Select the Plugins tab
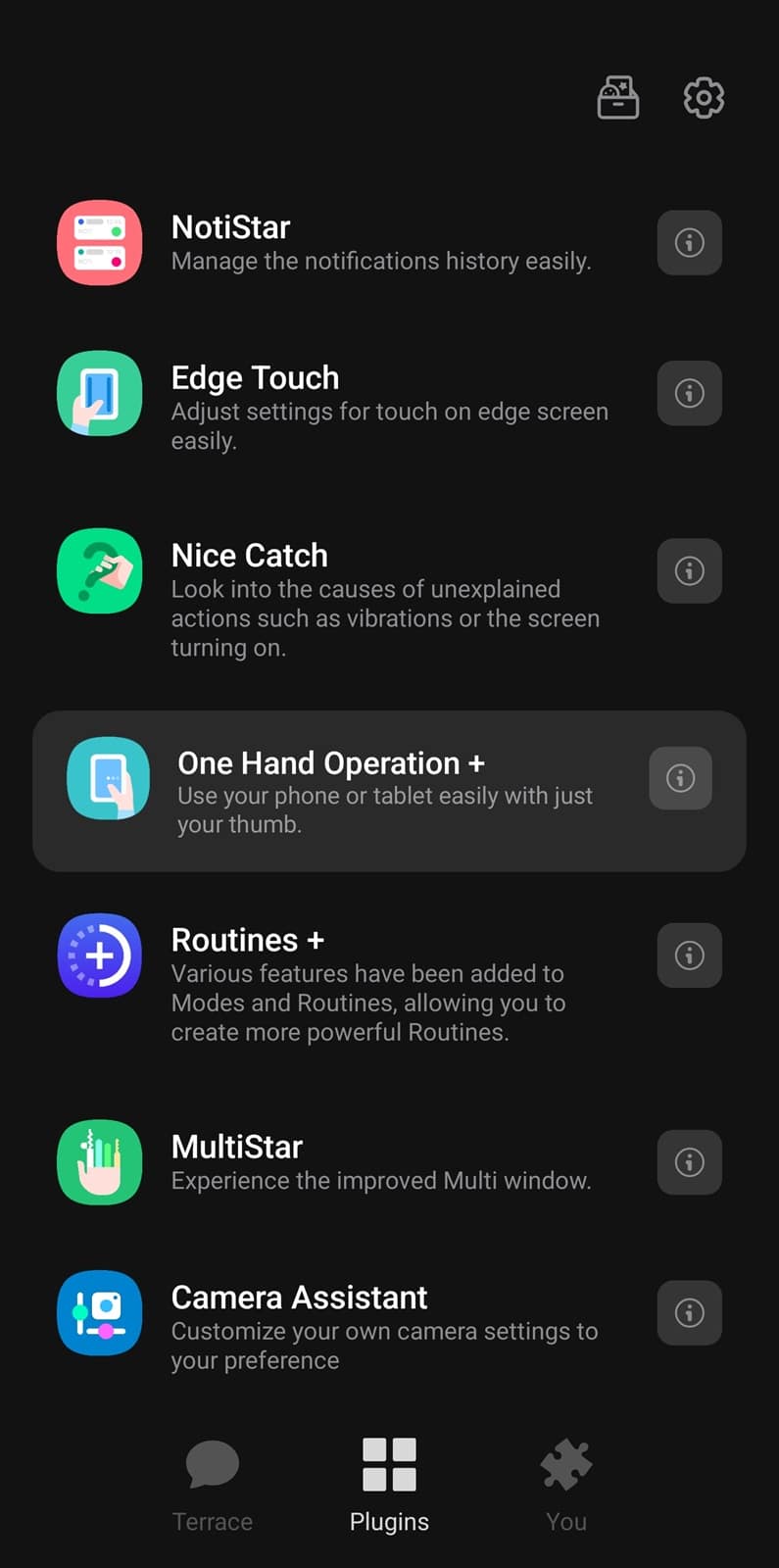The image size is (779, 1568). [389, 1485]
